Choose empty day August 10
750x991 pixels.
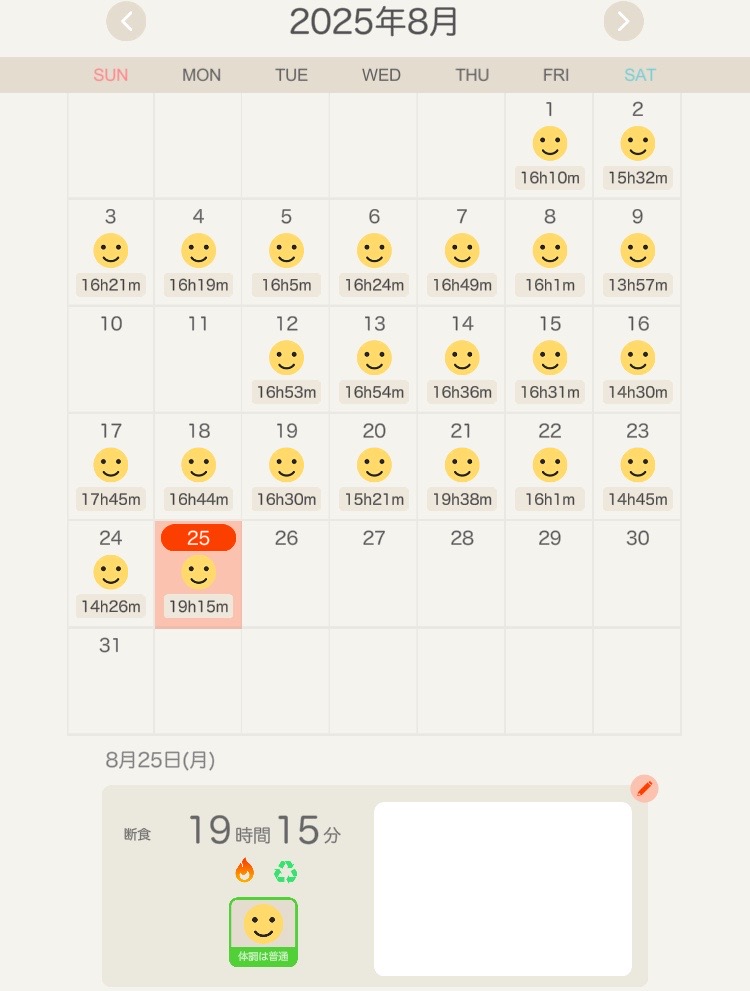(x=111, y=359)
